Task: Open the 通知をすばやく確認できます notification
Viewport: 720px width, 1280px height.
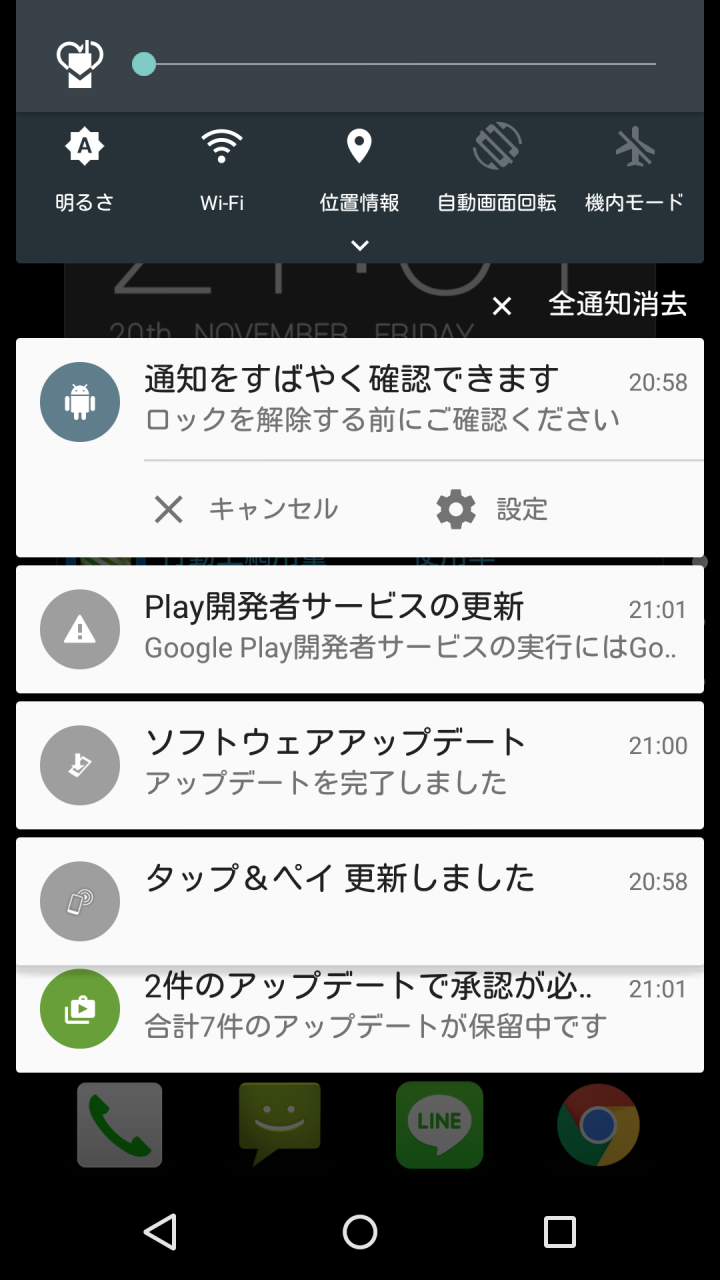Action: (x=360, y=400)
